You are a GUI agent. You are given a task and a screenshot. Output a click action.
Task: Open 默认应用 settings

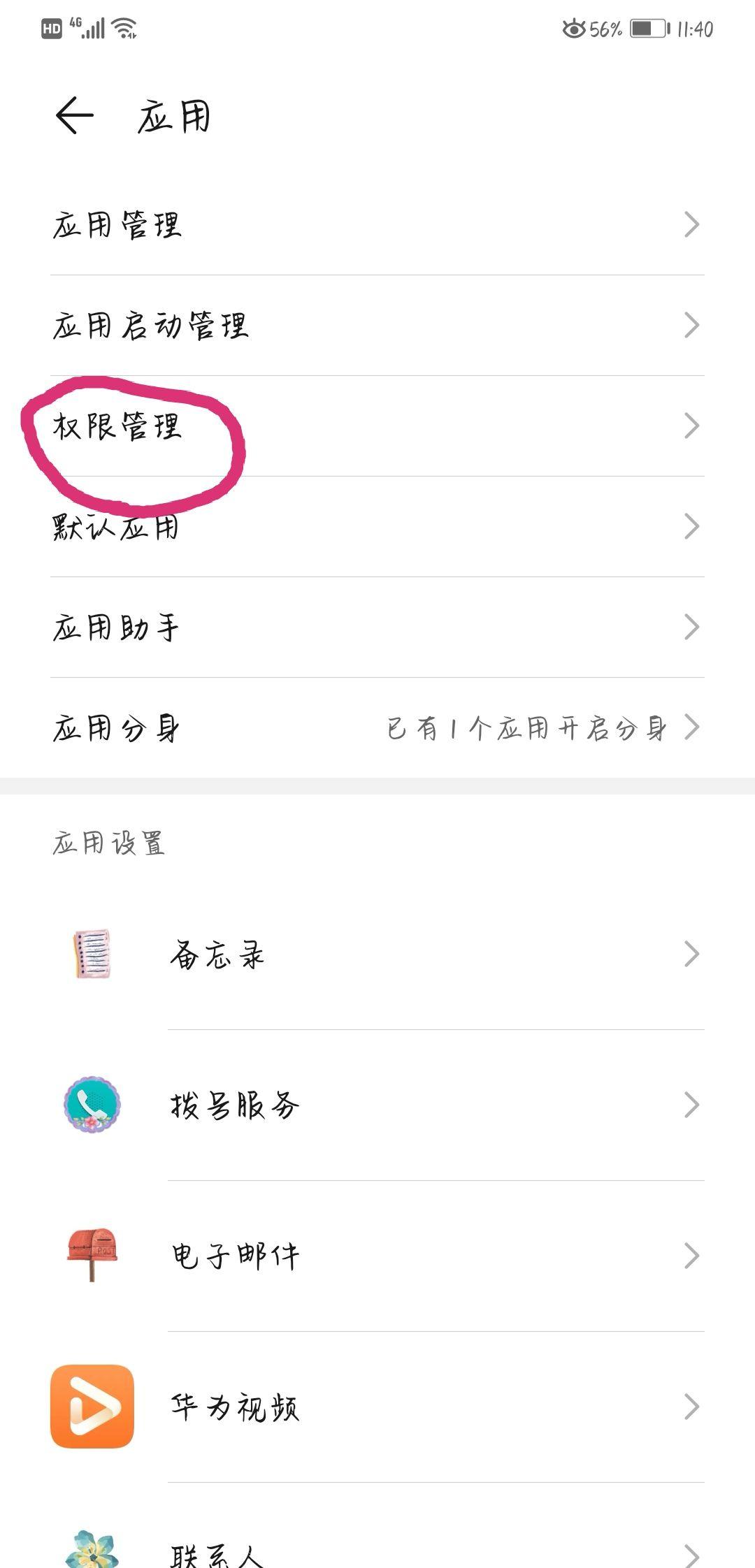click(377, 527)
